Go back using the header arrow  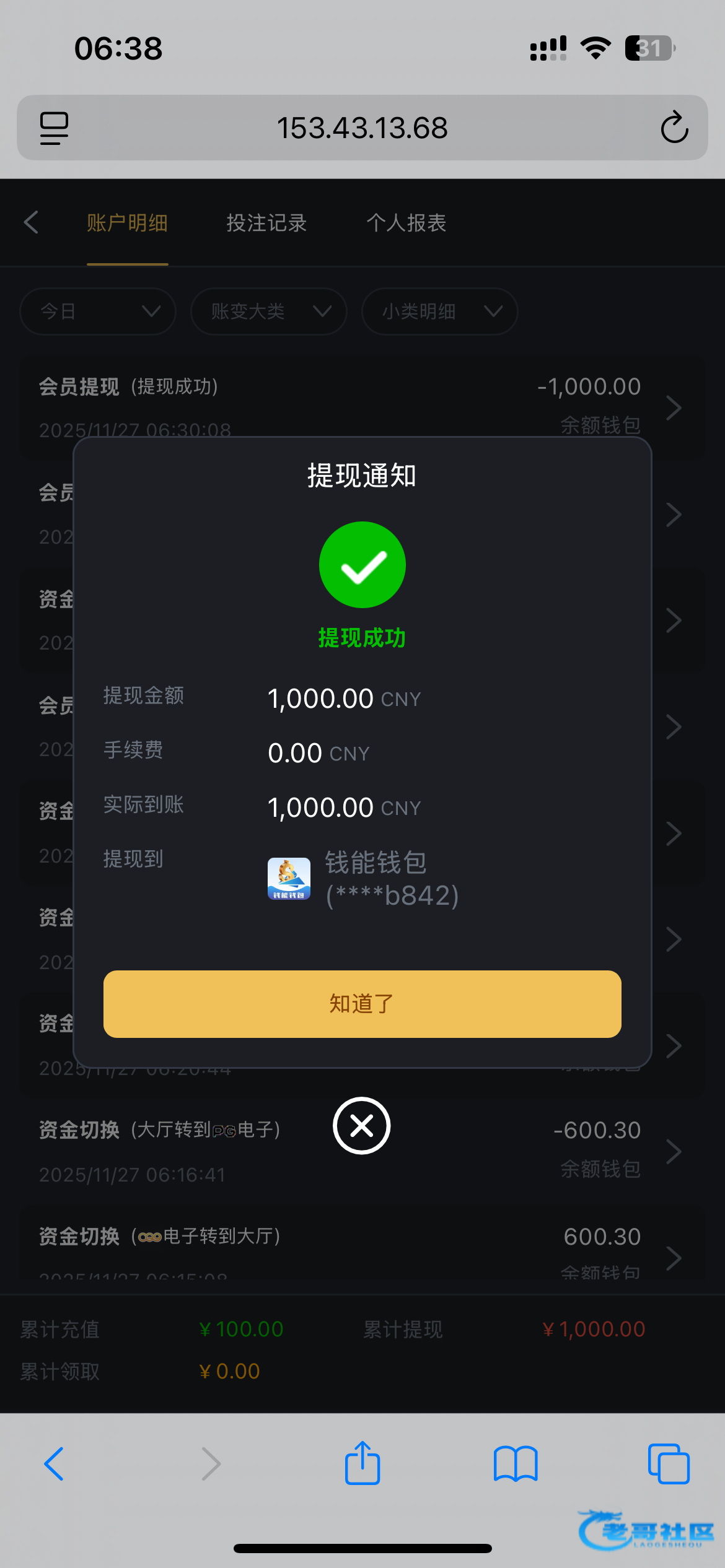tap(31, 222)
